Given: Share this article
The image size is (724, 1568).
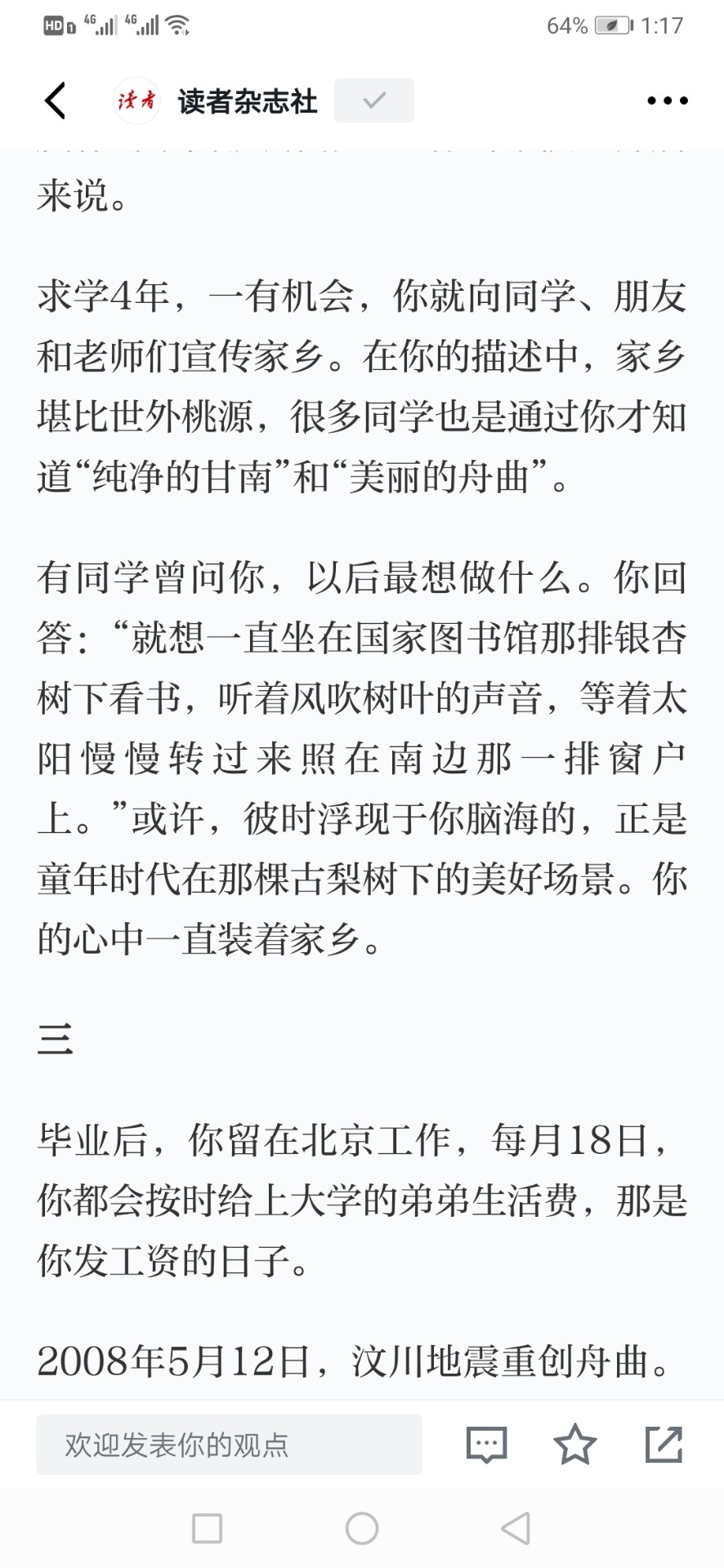Looking at the screenshot, I should click(664, 1444).
